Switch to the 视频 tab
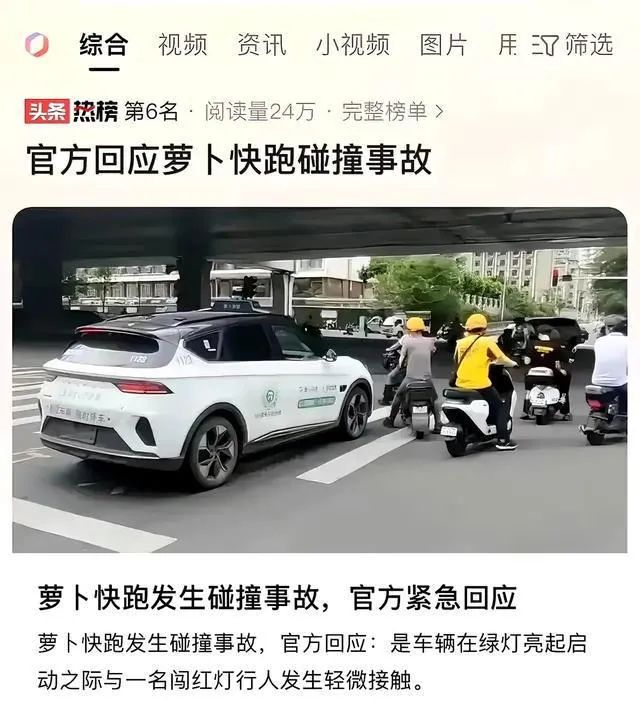This screenshot has width=640, height=703. click(182, 44)
